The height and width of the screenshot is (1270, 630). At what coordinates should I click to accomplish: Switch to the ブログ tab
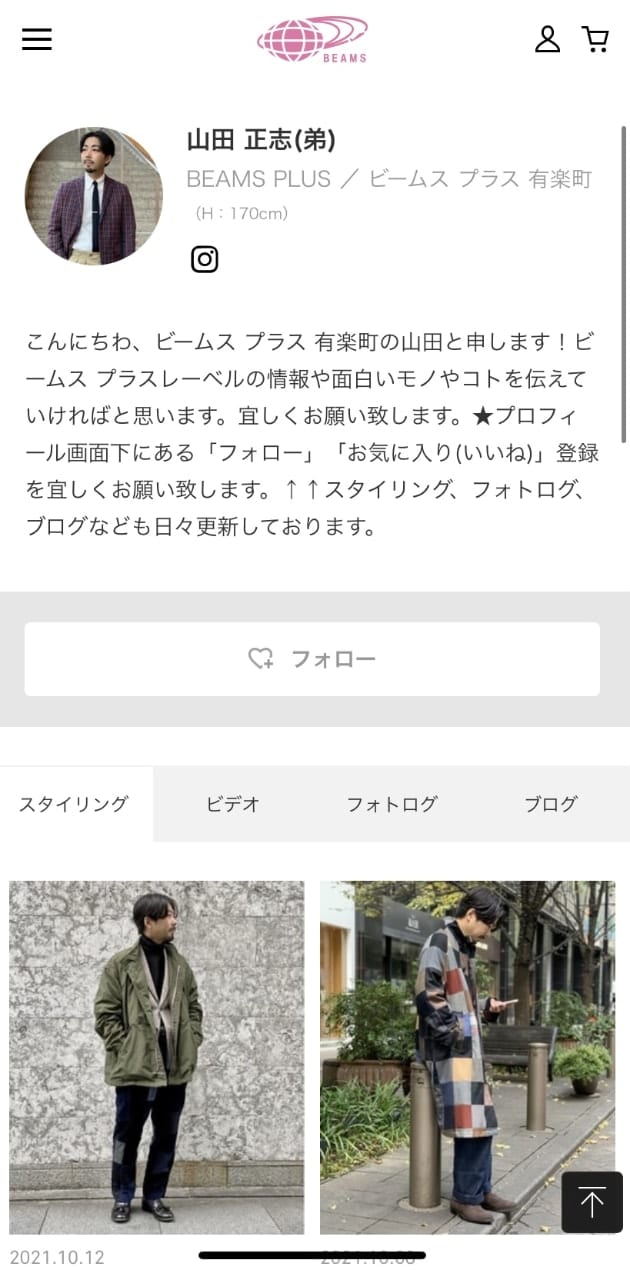tap(551, 804)
